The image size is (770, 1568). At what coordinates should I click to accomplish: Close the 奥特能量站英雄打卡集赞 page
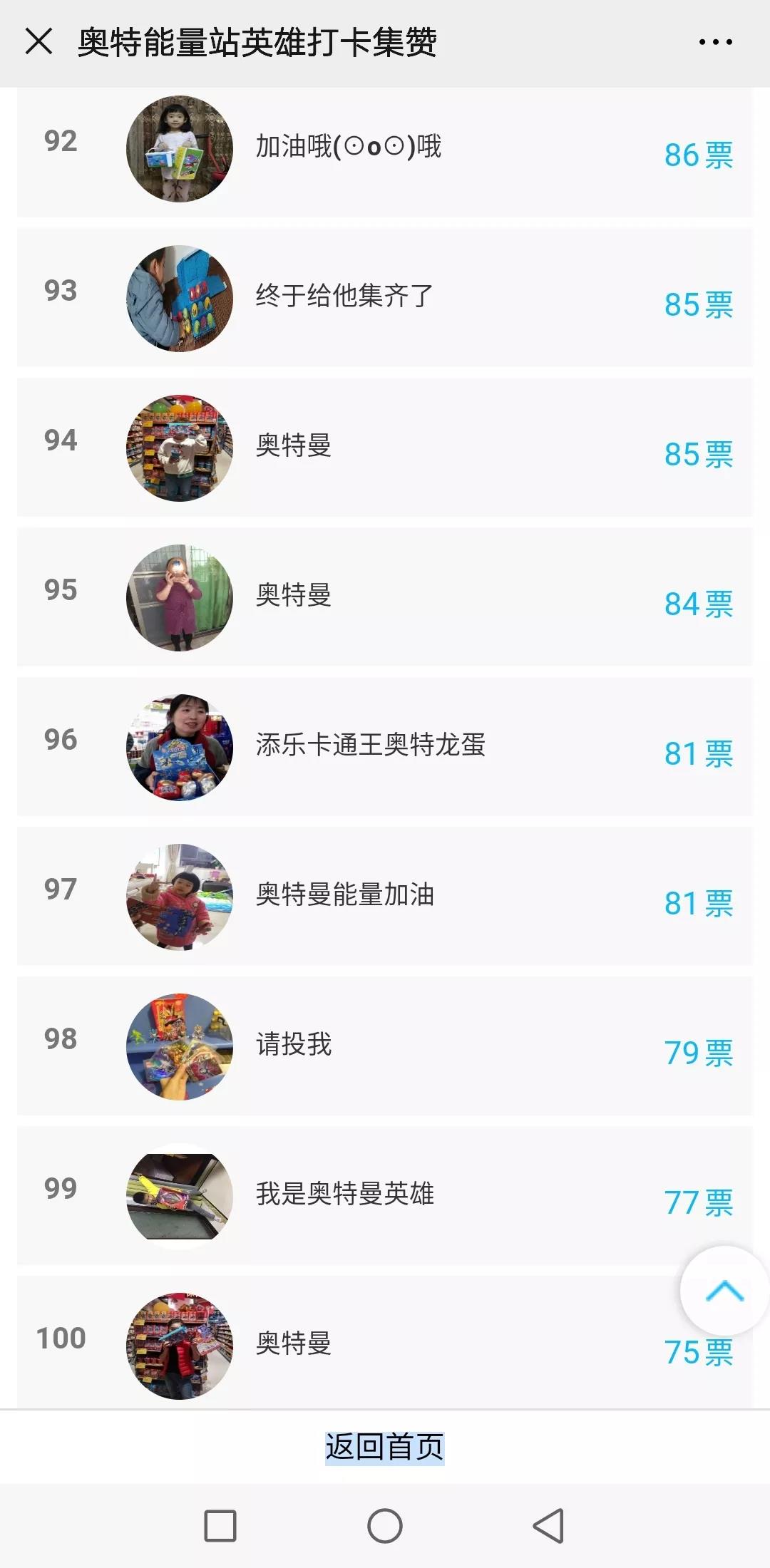click(38, 41)
